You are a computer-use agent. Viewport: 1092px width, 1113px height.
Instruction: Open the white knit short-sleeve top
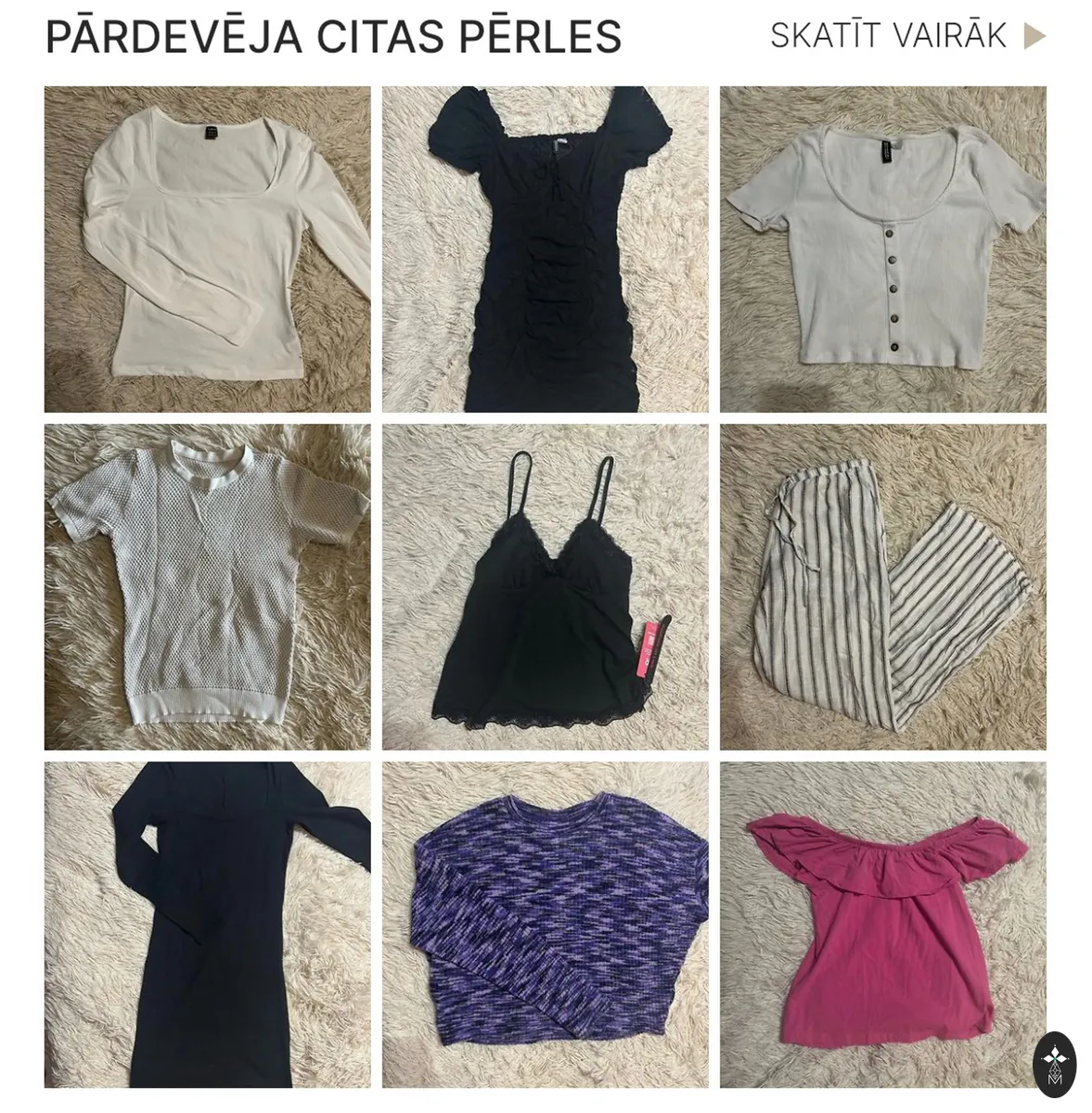(x=208, y=587)
